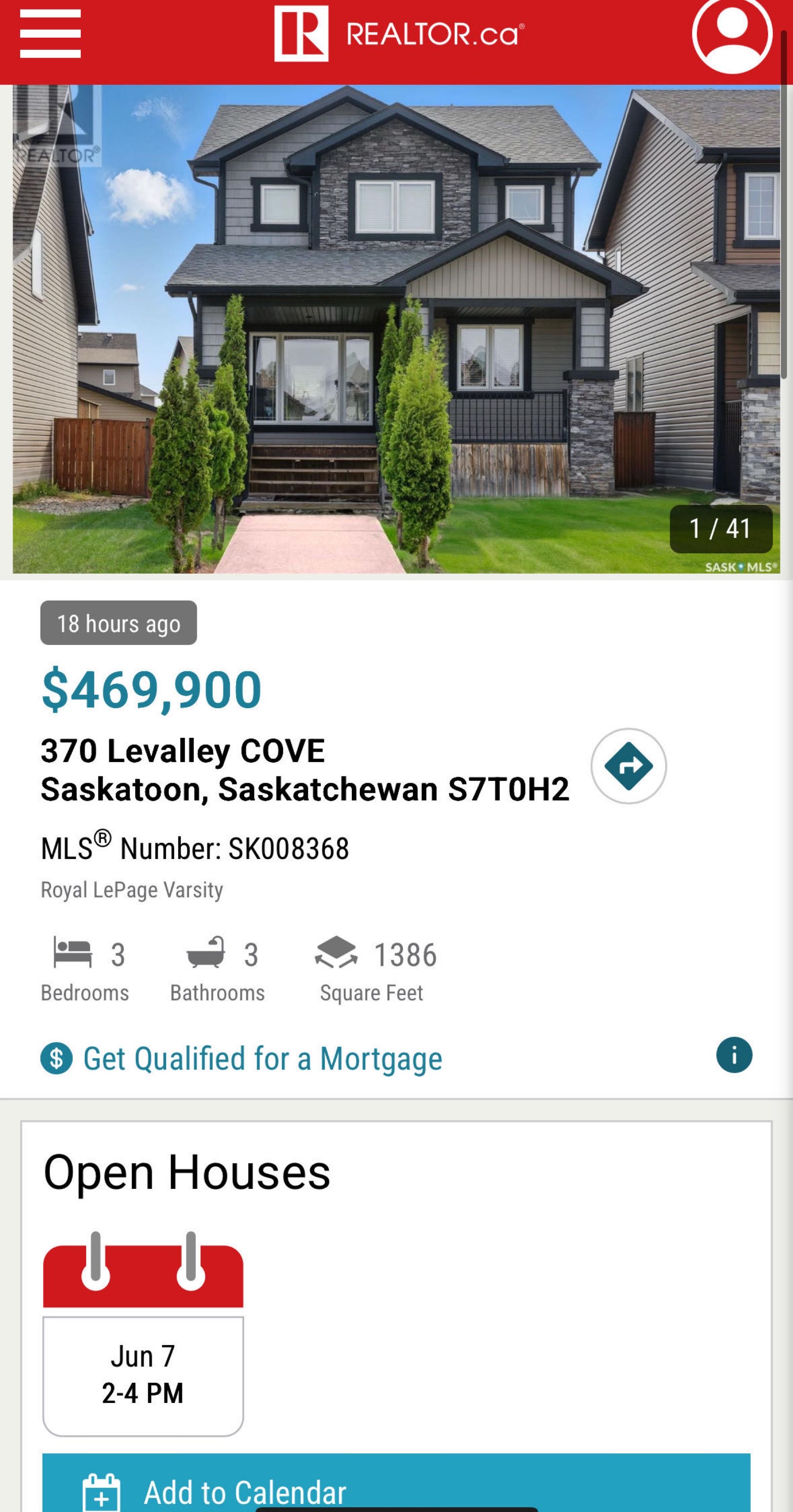Add open house to calendar
This screenshot has height=1512, width=793.
click(396, 1486)
